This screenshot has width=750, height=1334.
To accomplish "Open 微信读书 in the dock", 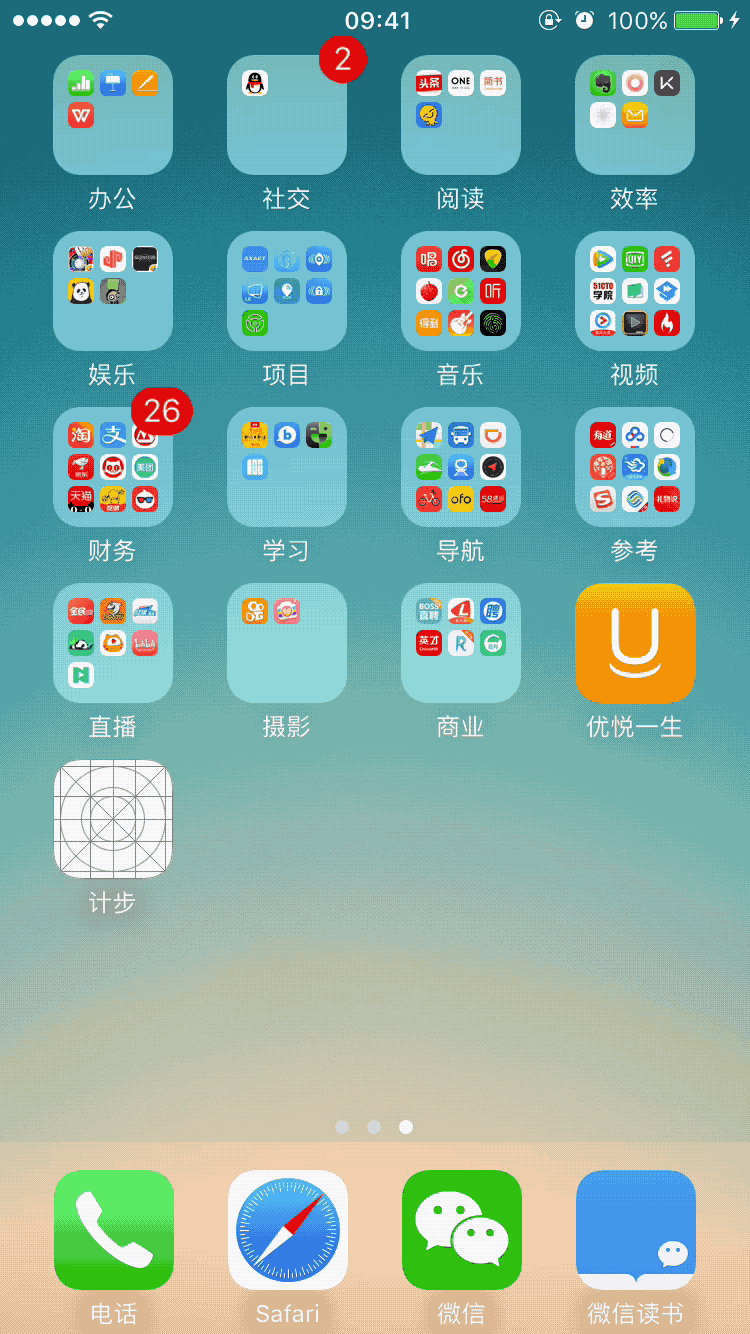I will pyautogui.click(x=636, y=1230).
